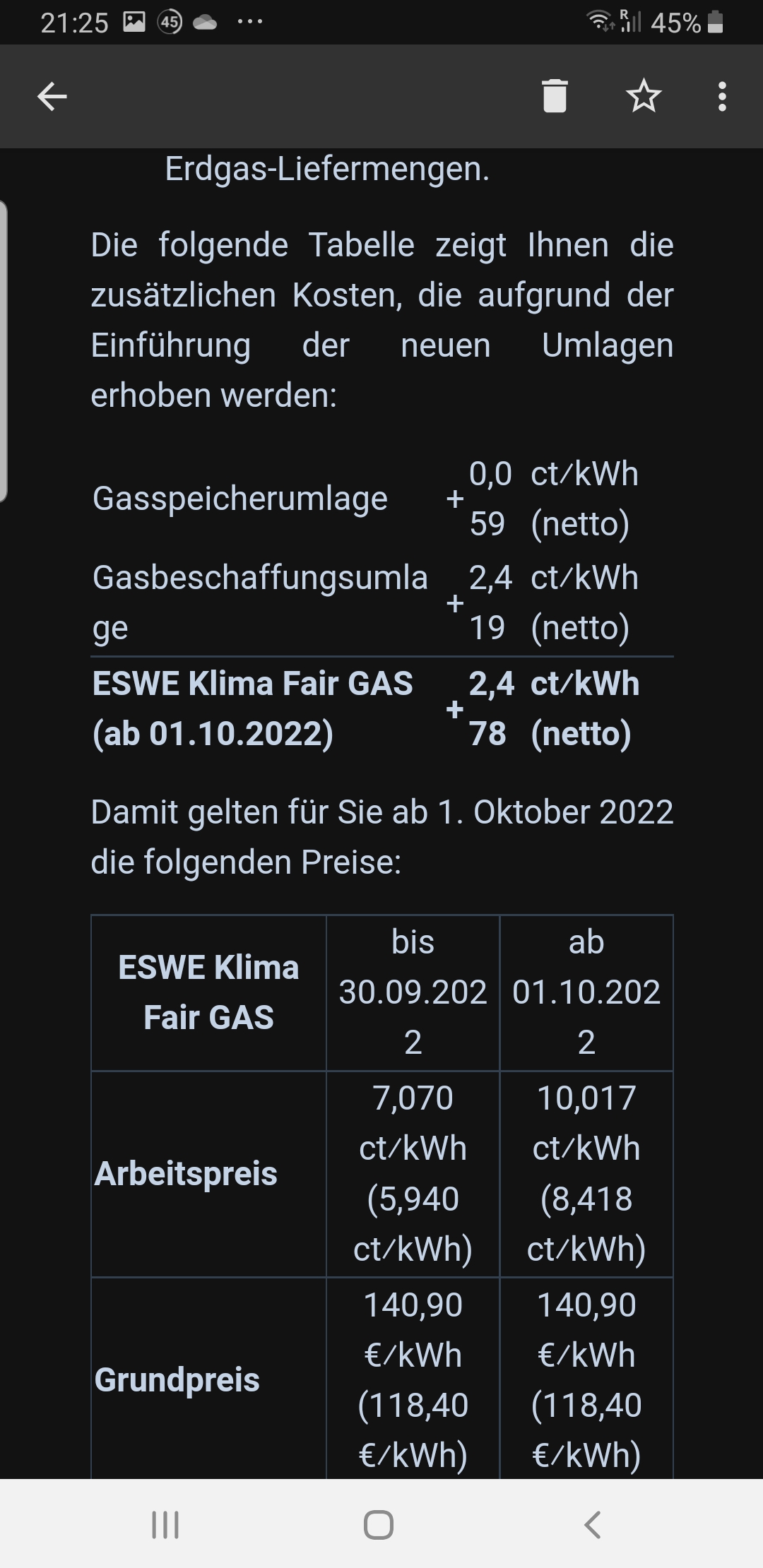Delete this email with trash icon
The image size is (763, 1568).
[x=555, y=96]
